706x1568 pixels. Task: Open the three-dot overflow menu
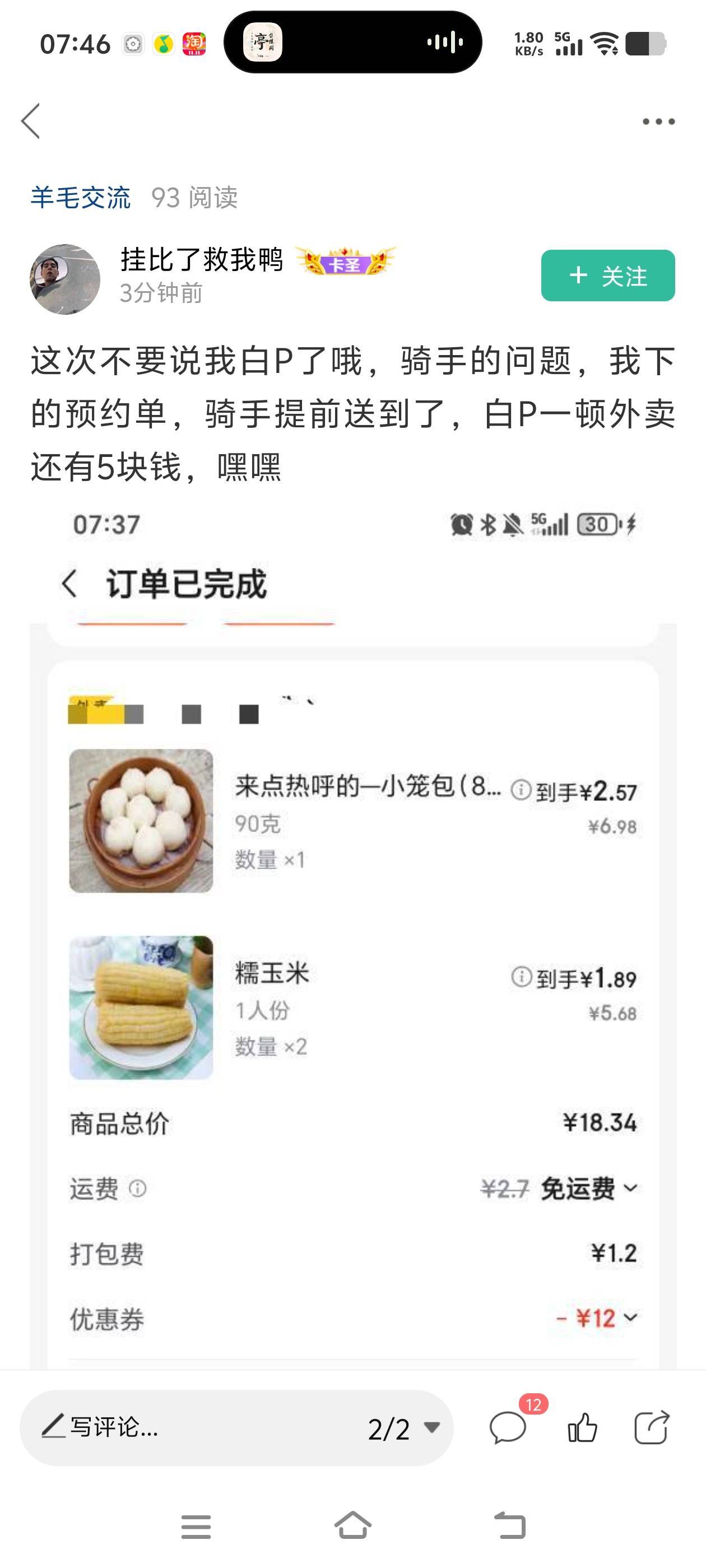[658, 122]
